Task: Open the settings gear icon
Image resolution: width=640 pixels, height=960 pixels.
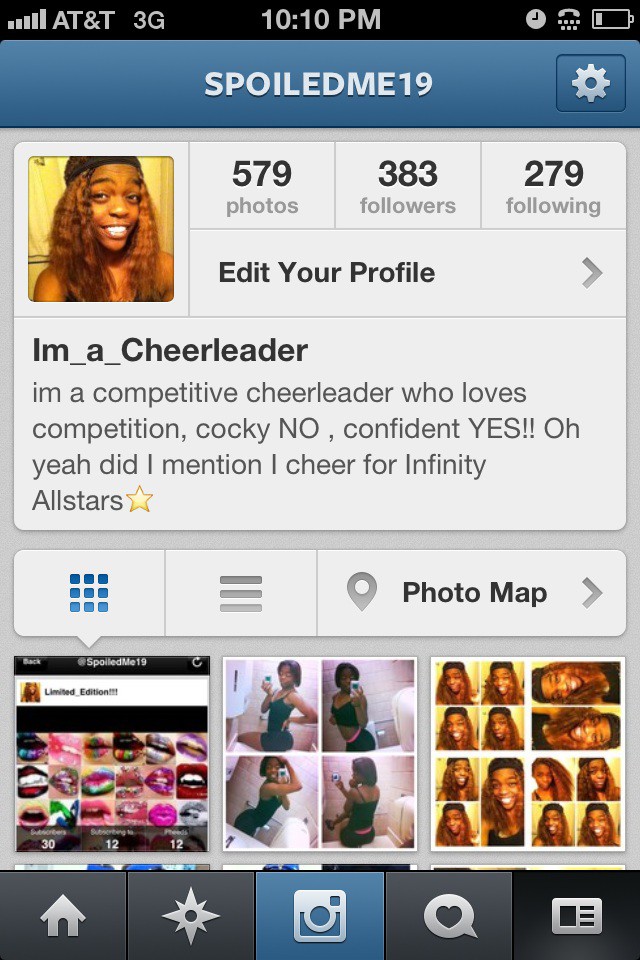Action: tap(590, 84)
